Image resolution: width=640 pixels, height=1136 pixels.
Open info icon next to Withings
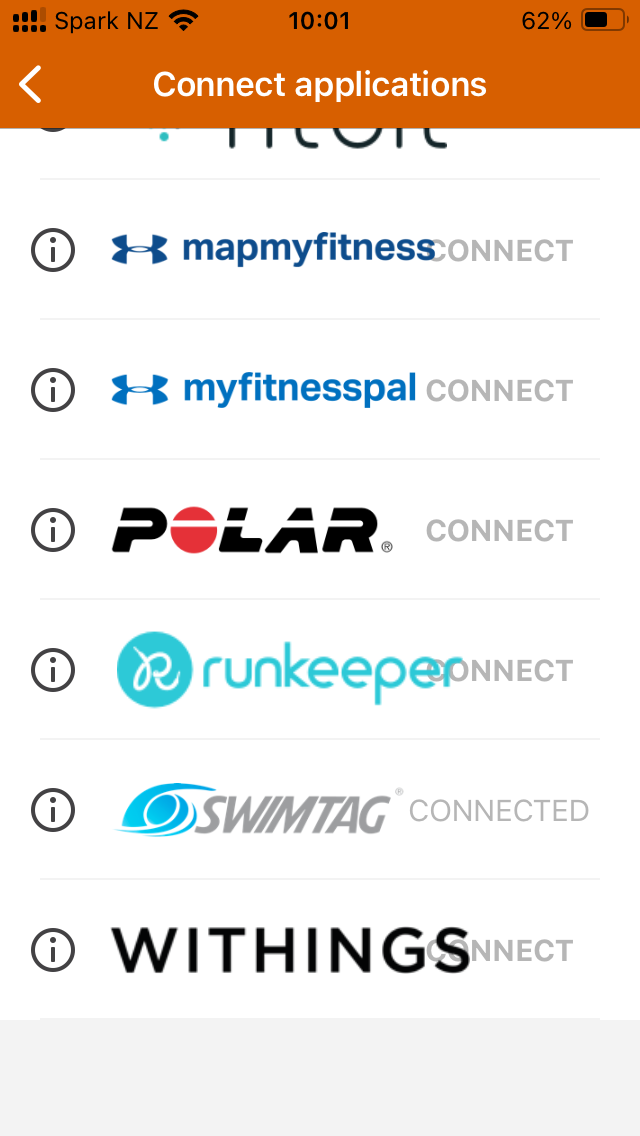click(x=53, y=950)
